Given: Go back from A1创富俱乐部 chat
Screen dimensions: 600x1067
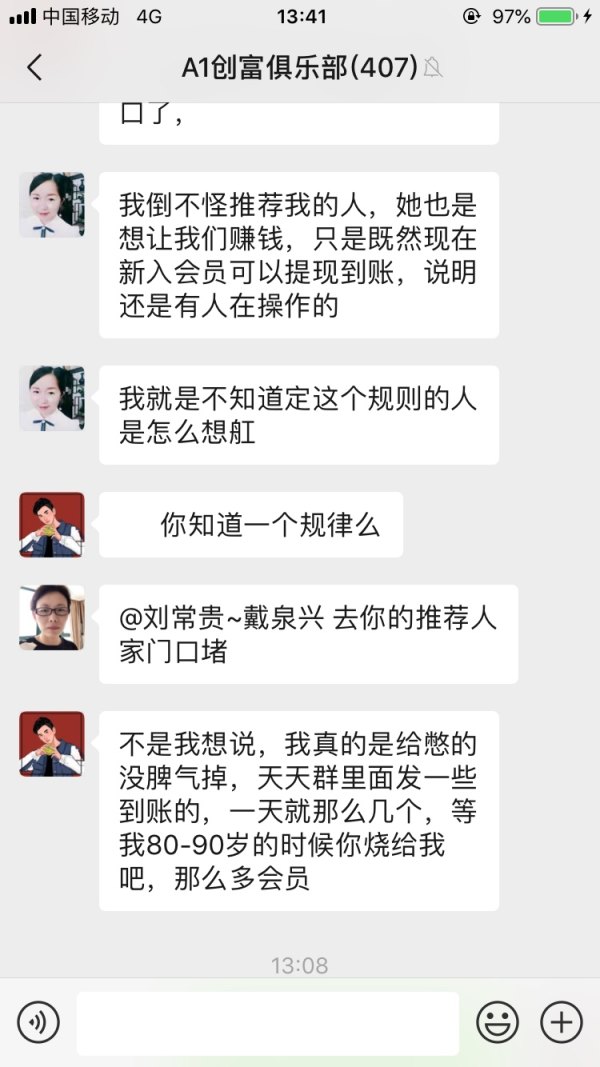Looking at the screenshot, I should 35,67.
